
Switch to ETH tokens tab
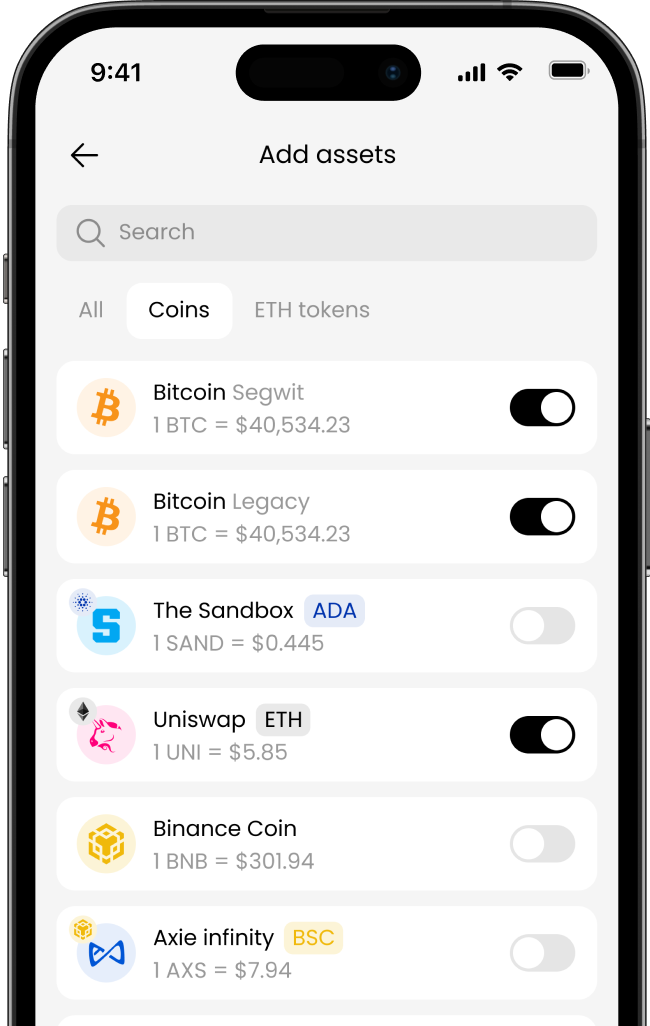click(311, 310)
